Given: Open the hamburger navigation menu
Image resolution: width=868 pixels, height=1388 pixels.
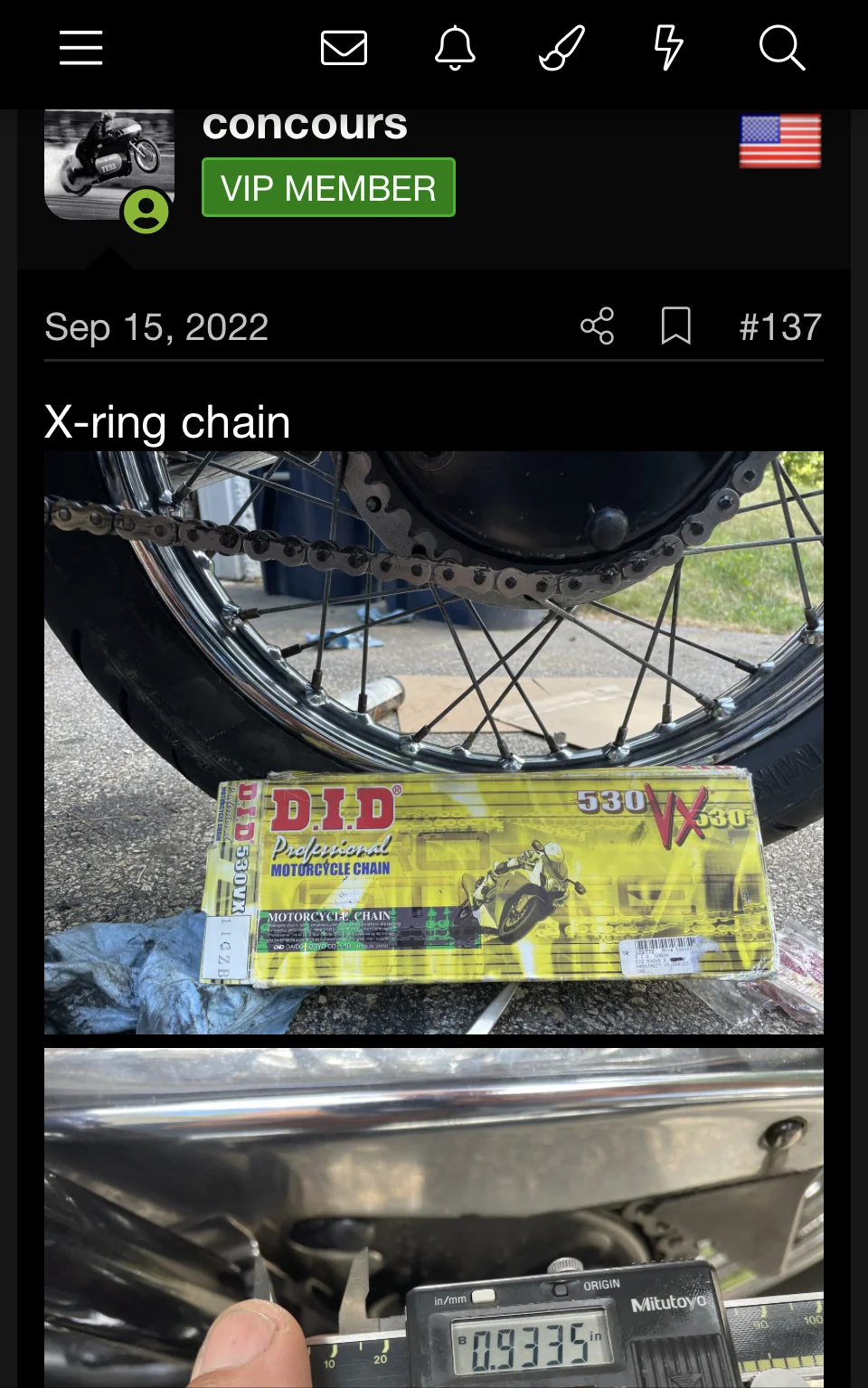Looking at the screenshot, I should [80, 47].
